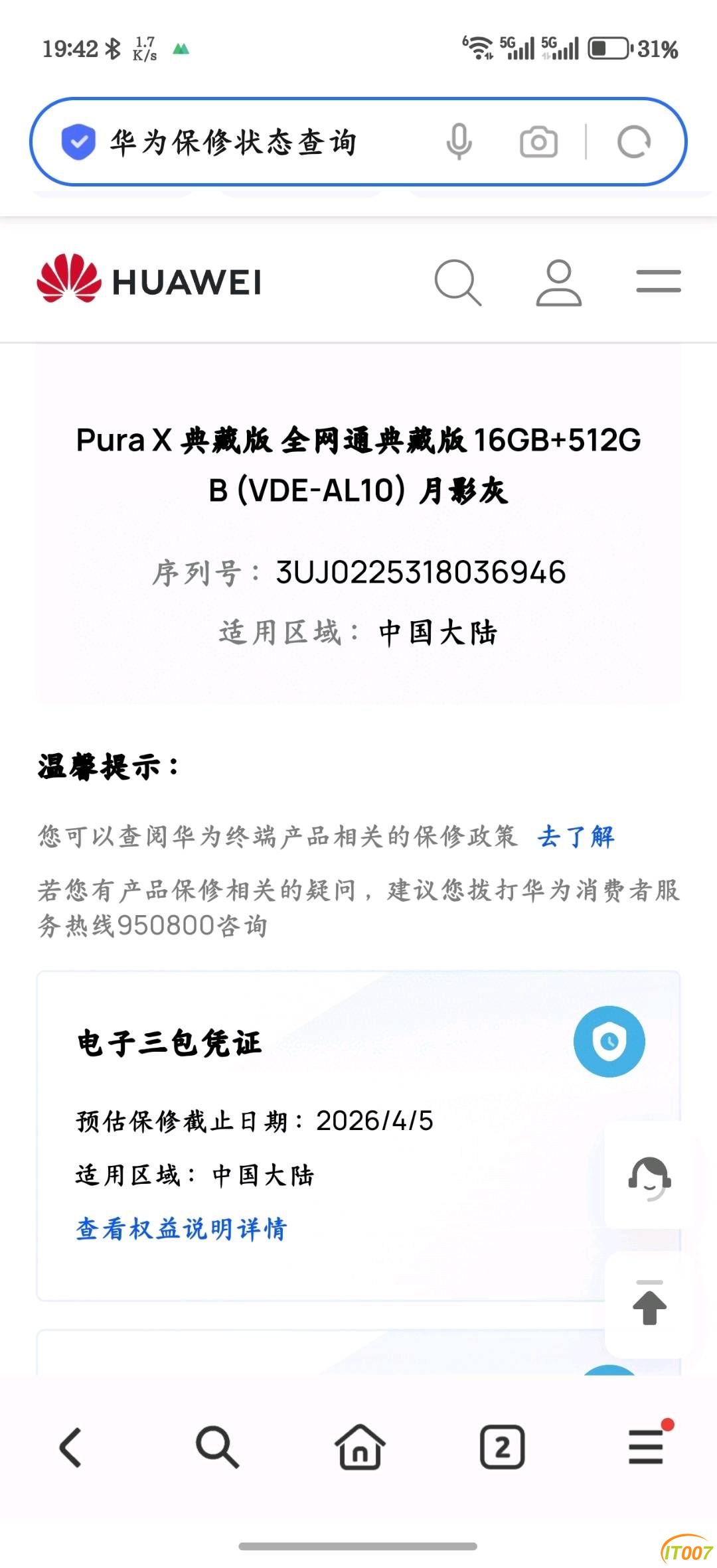
Task: Go to the browser home page
Action: point(359,1447)
